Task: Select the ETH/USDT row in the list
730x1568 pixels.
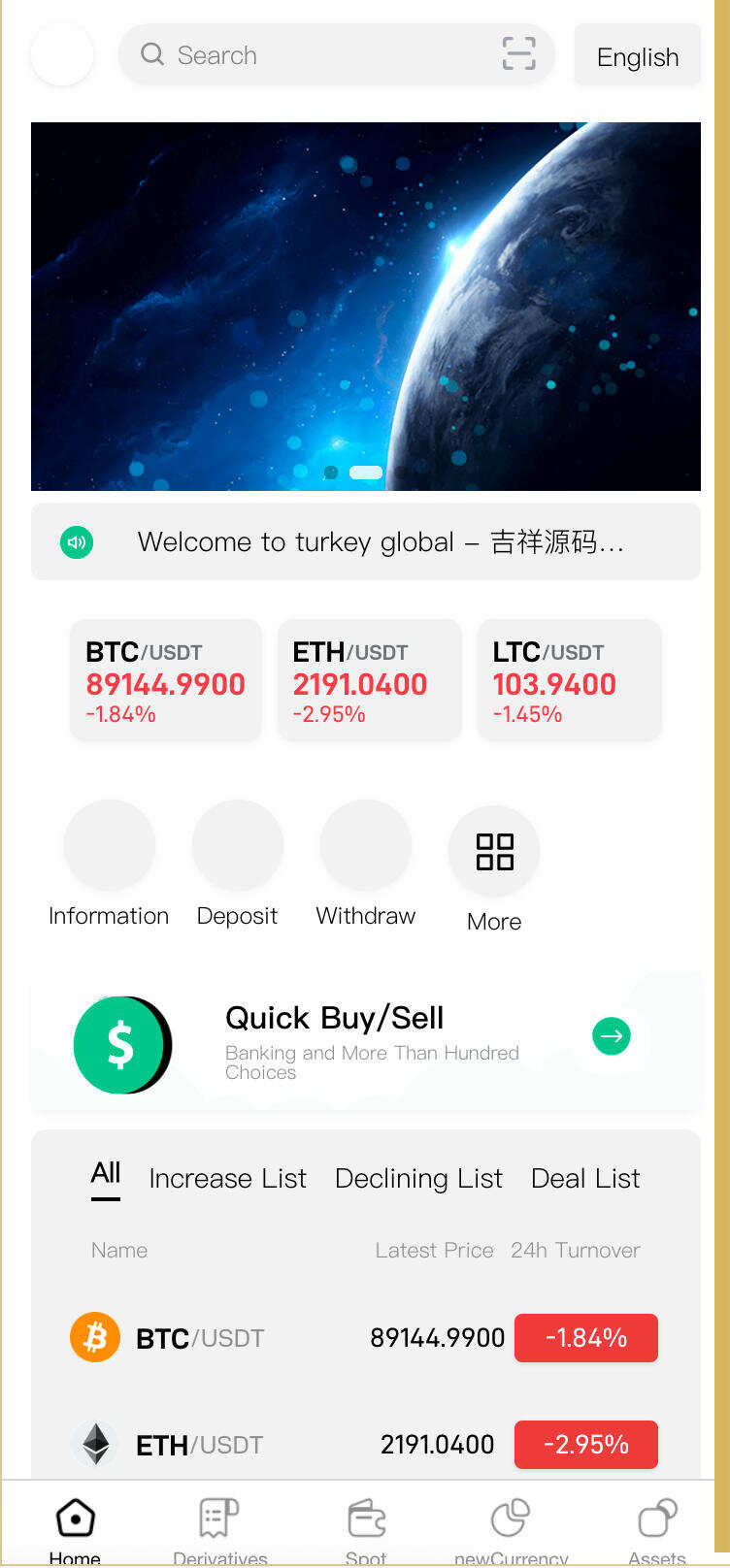Action: pyautogui.click(x=365, y=1445)
